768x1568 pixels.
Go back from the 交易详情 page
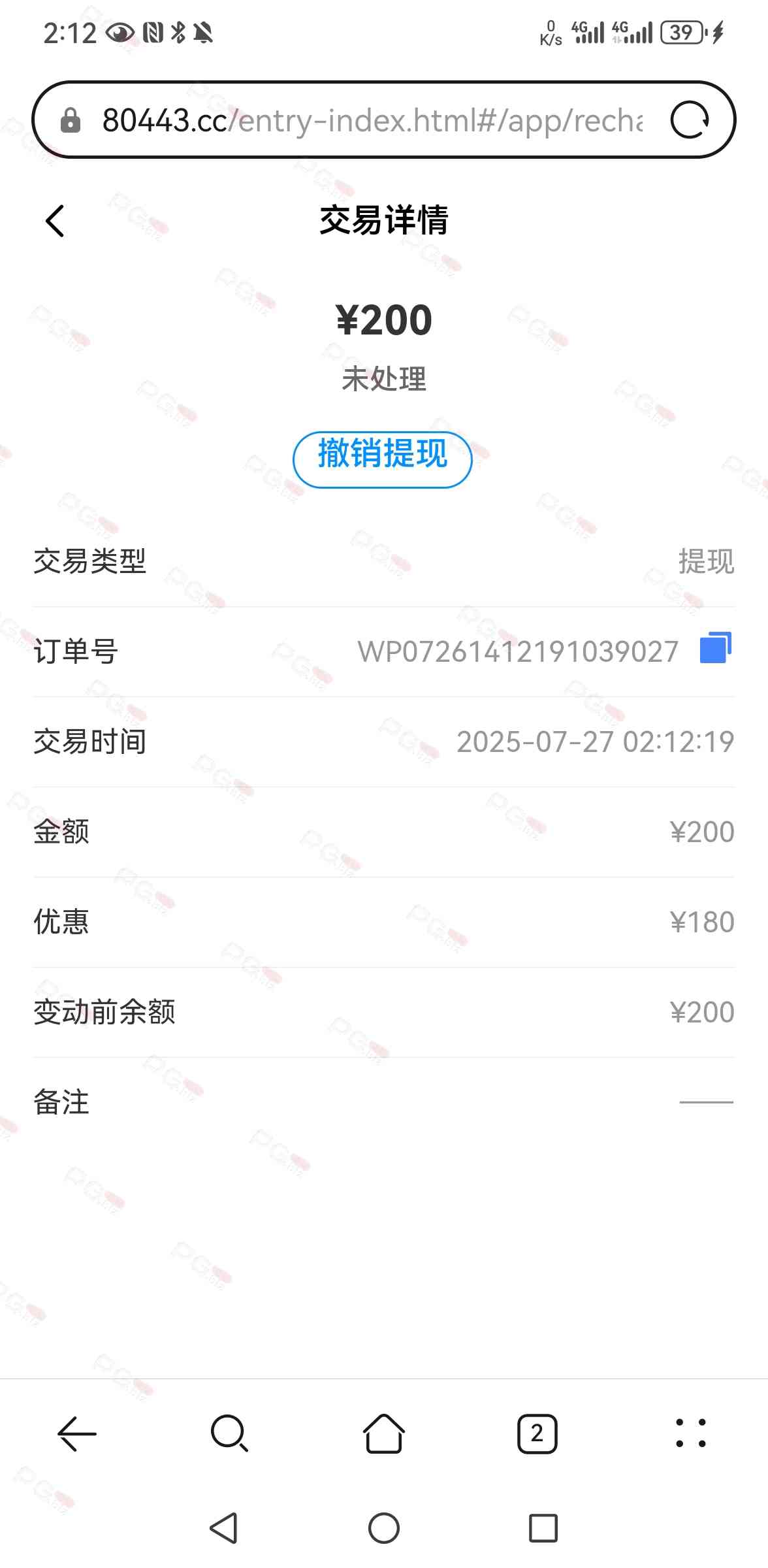click(x=56, y=221)
